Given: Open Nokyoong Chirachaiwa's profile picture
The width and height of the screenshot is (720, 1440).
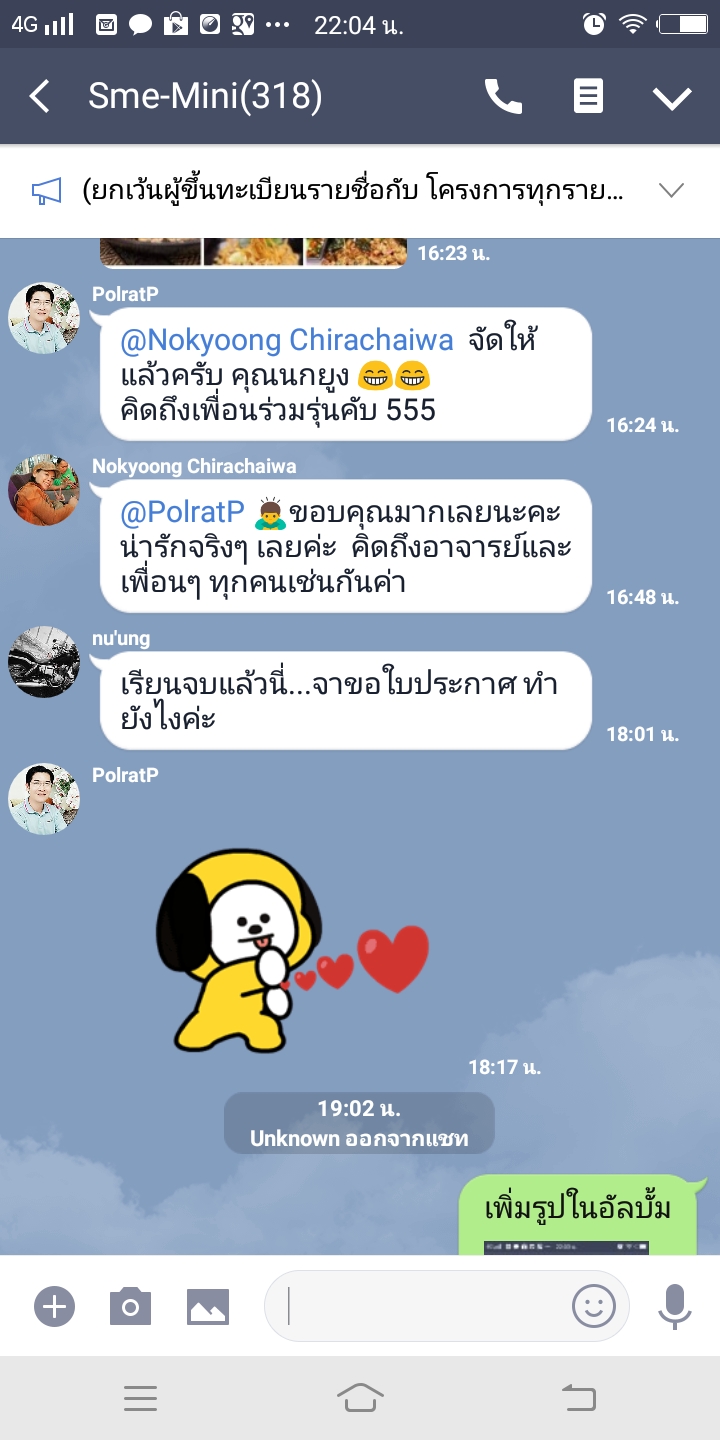Looking at the screenshot, I should [x=44, y=490].
